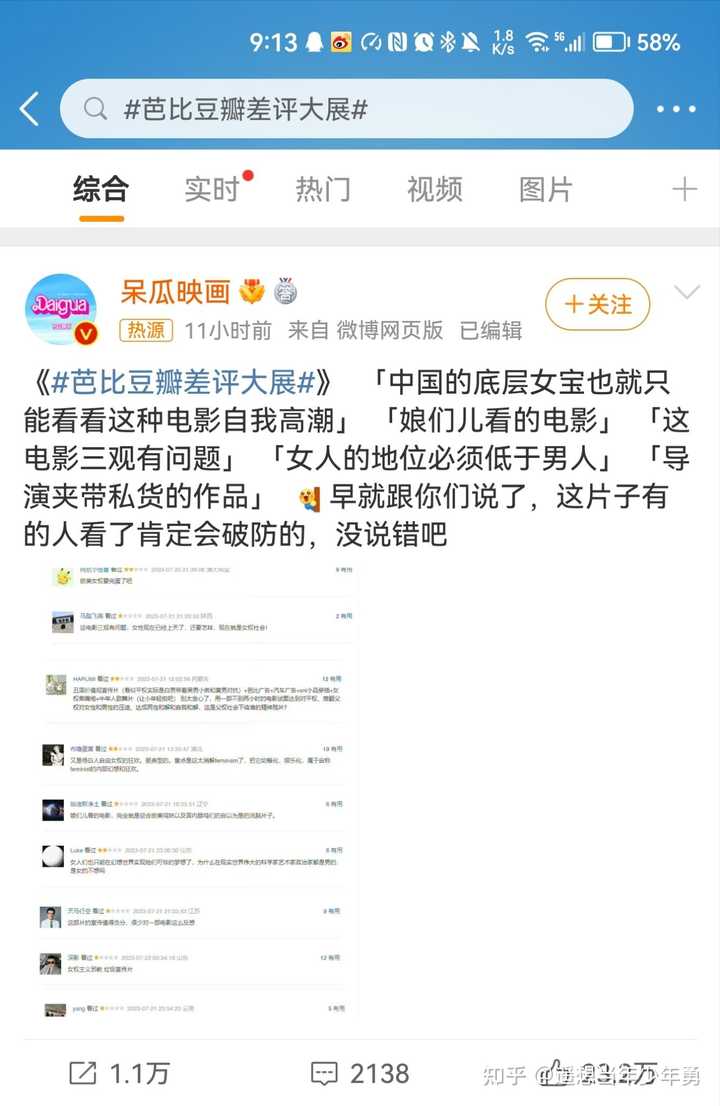Open the three-dot overflow menu
The height and width of the screenshot is (1106, 720).
click(675, 110)
